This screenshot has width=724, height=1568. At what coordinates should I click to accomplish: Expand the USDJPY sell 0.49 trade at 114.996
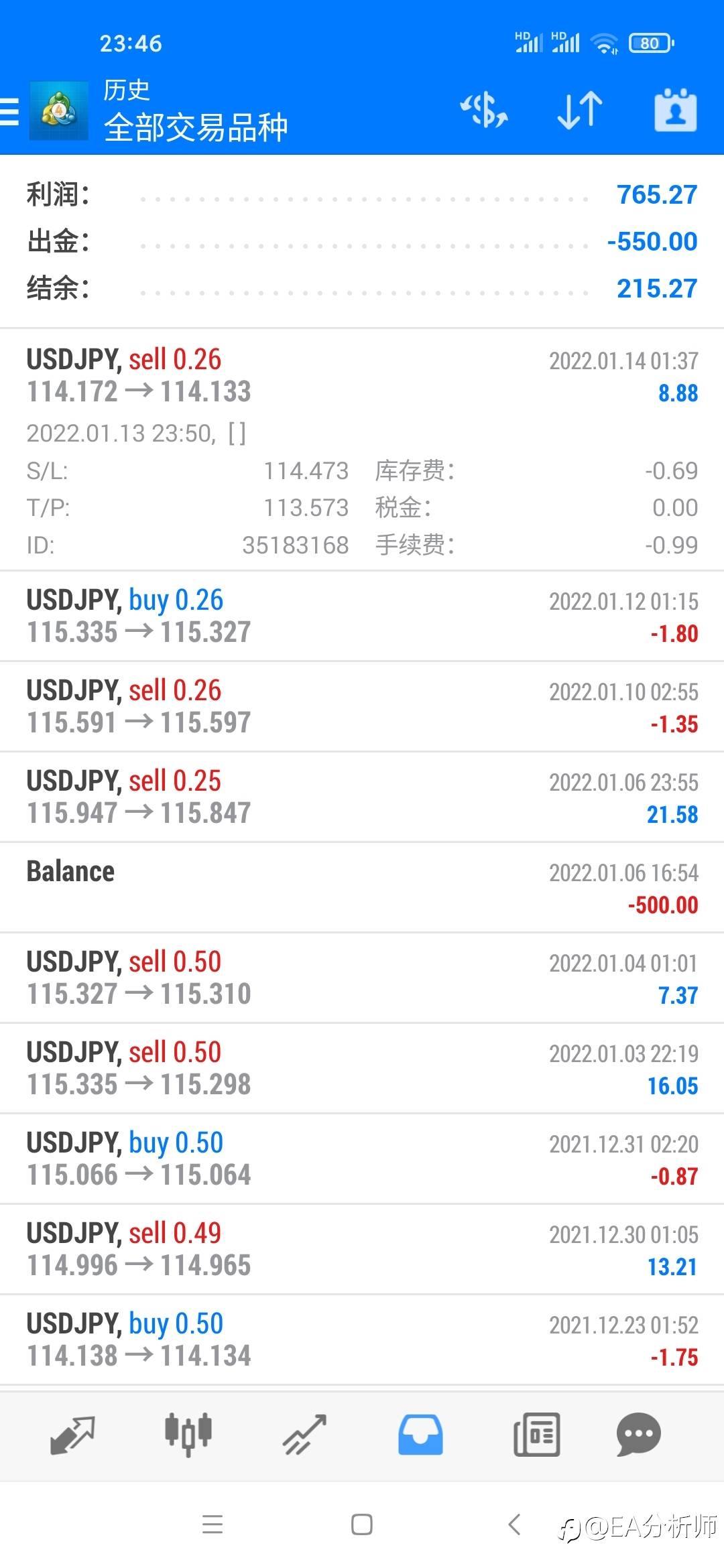362,1249
